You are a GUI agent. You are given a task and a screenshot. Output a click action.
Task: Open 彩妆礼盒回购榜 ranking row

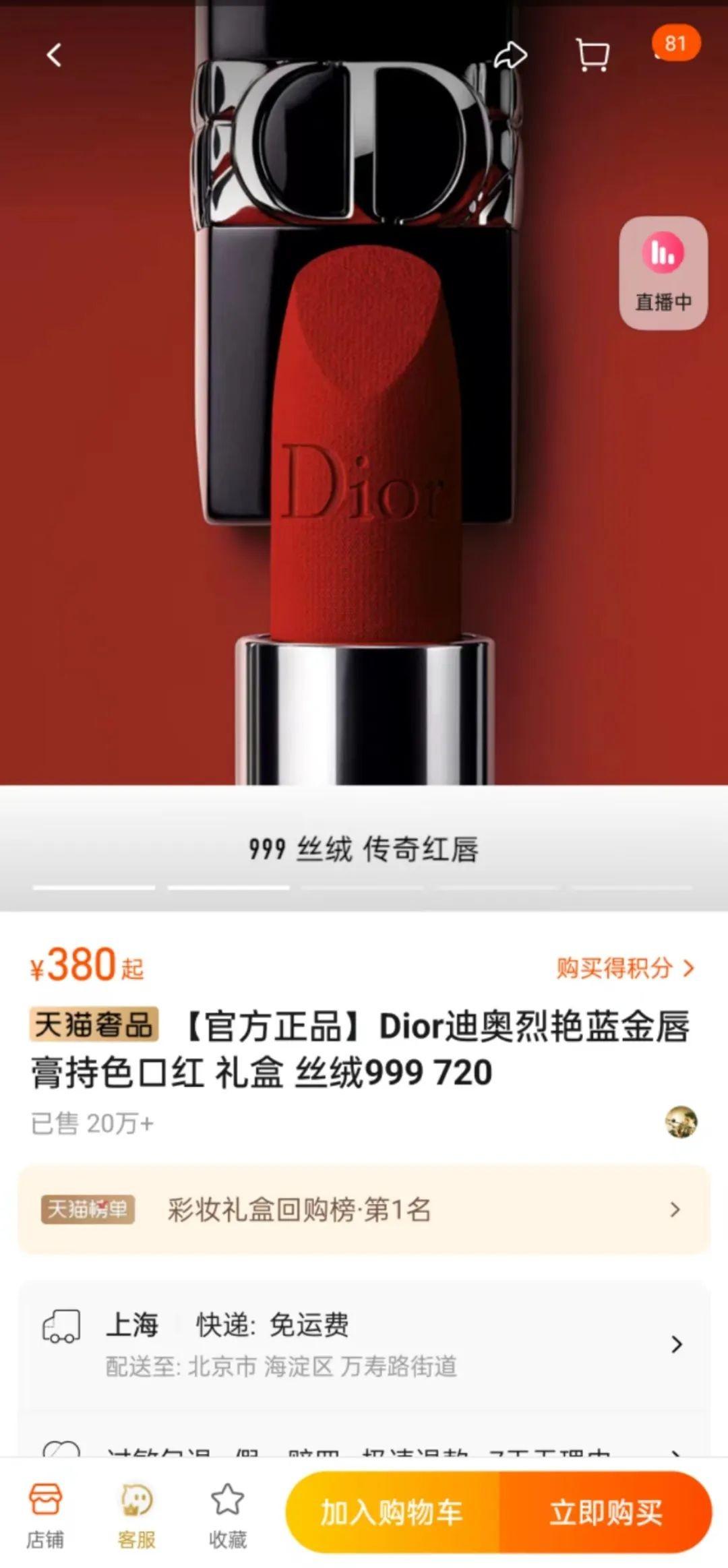(364, 1210)
